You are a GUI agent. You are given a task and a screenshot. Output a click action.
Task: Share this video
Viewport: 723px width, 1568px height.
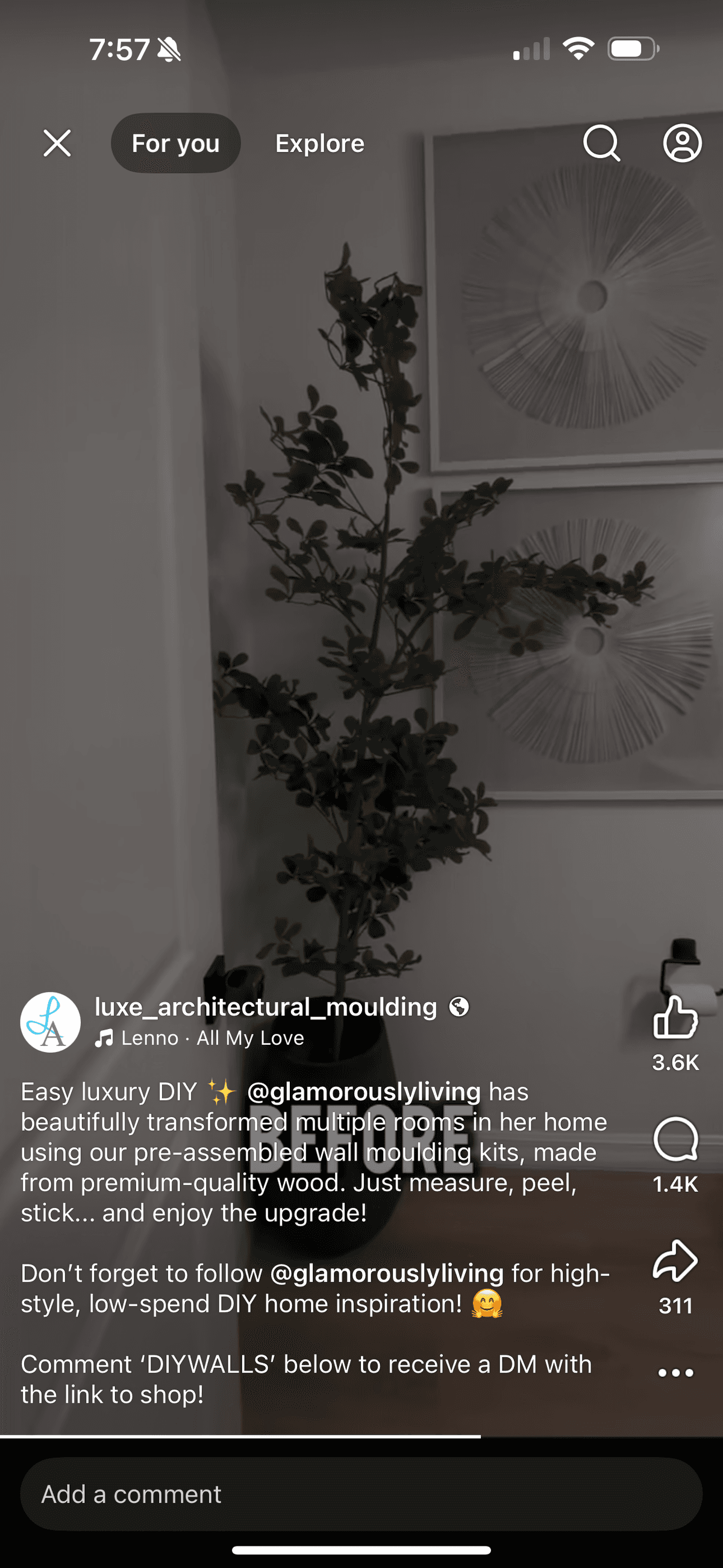(x=675, y=1261)
